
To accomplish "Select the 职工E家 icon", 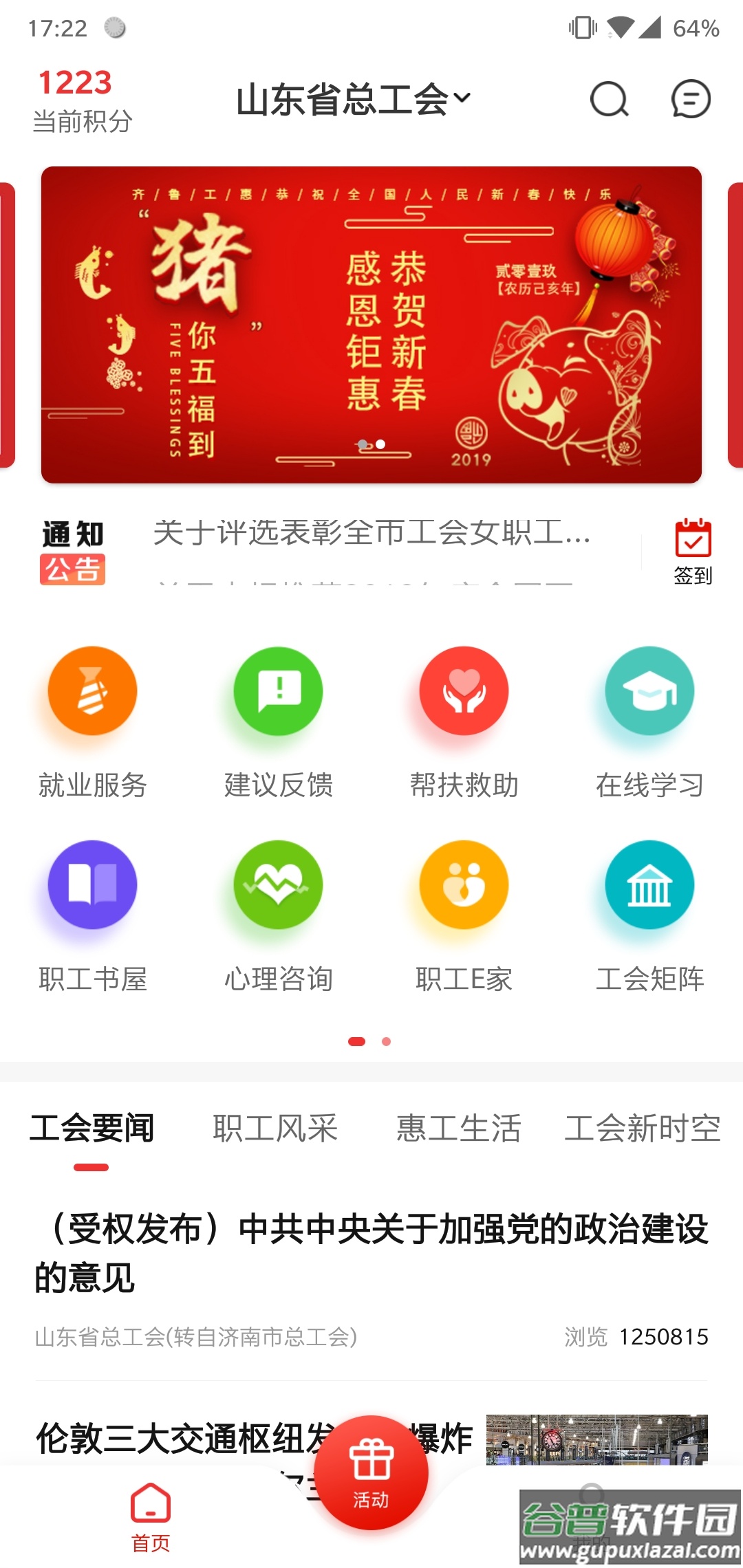I will [462, 886].
